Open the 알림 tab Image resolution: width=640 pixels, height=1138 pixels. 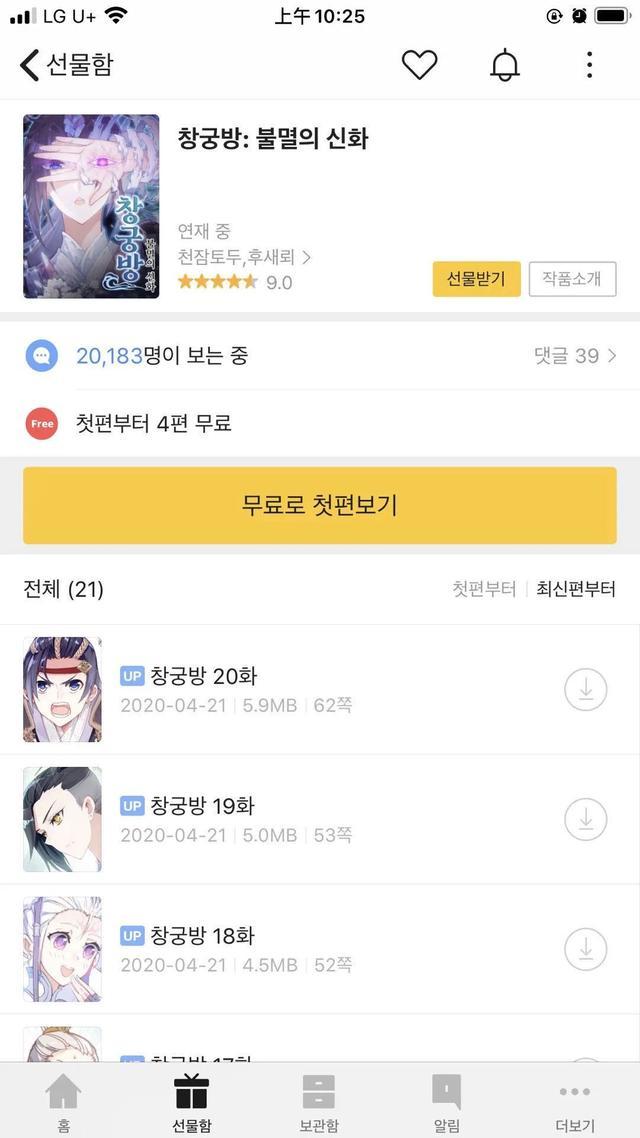[x=447, y=1102]
